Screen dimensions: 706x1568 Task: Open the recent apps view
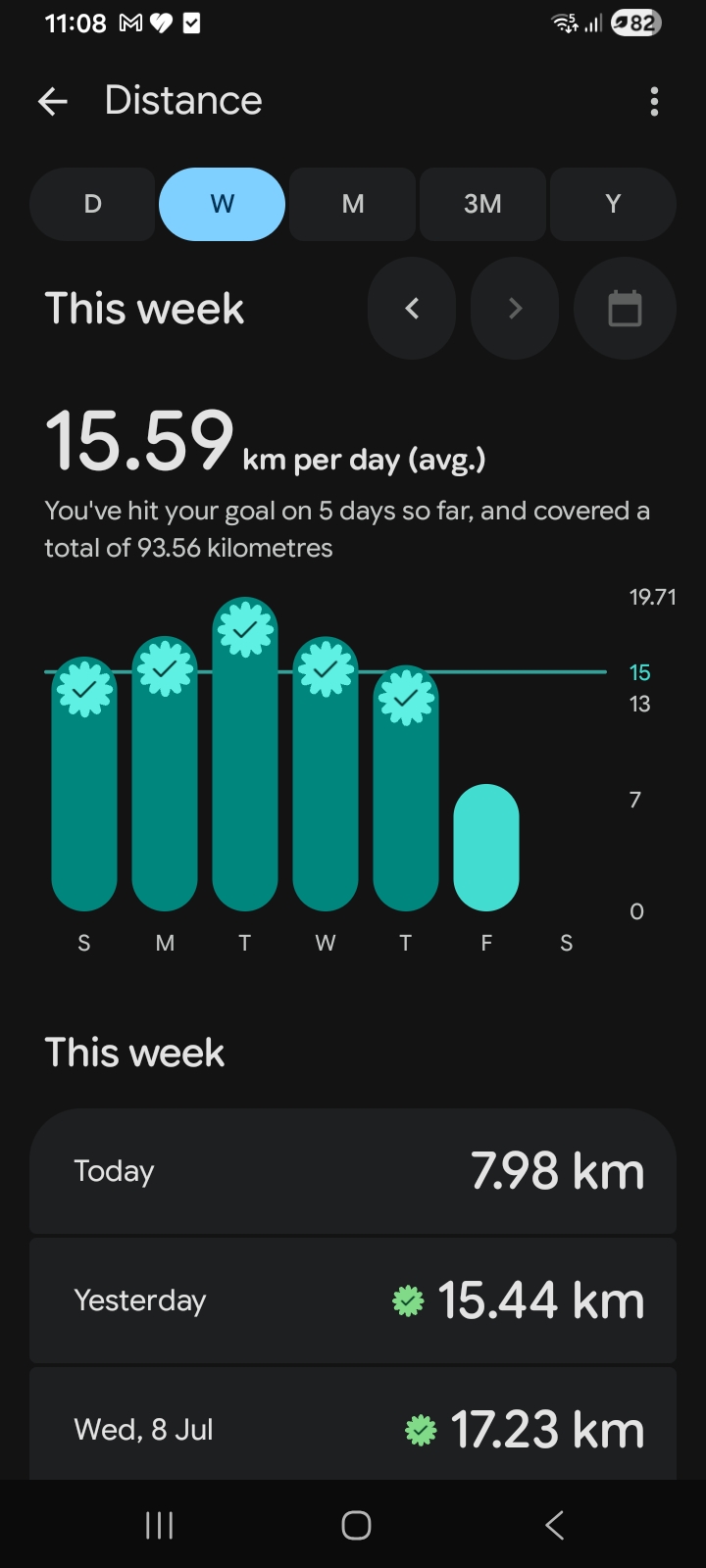[159, 1525]
